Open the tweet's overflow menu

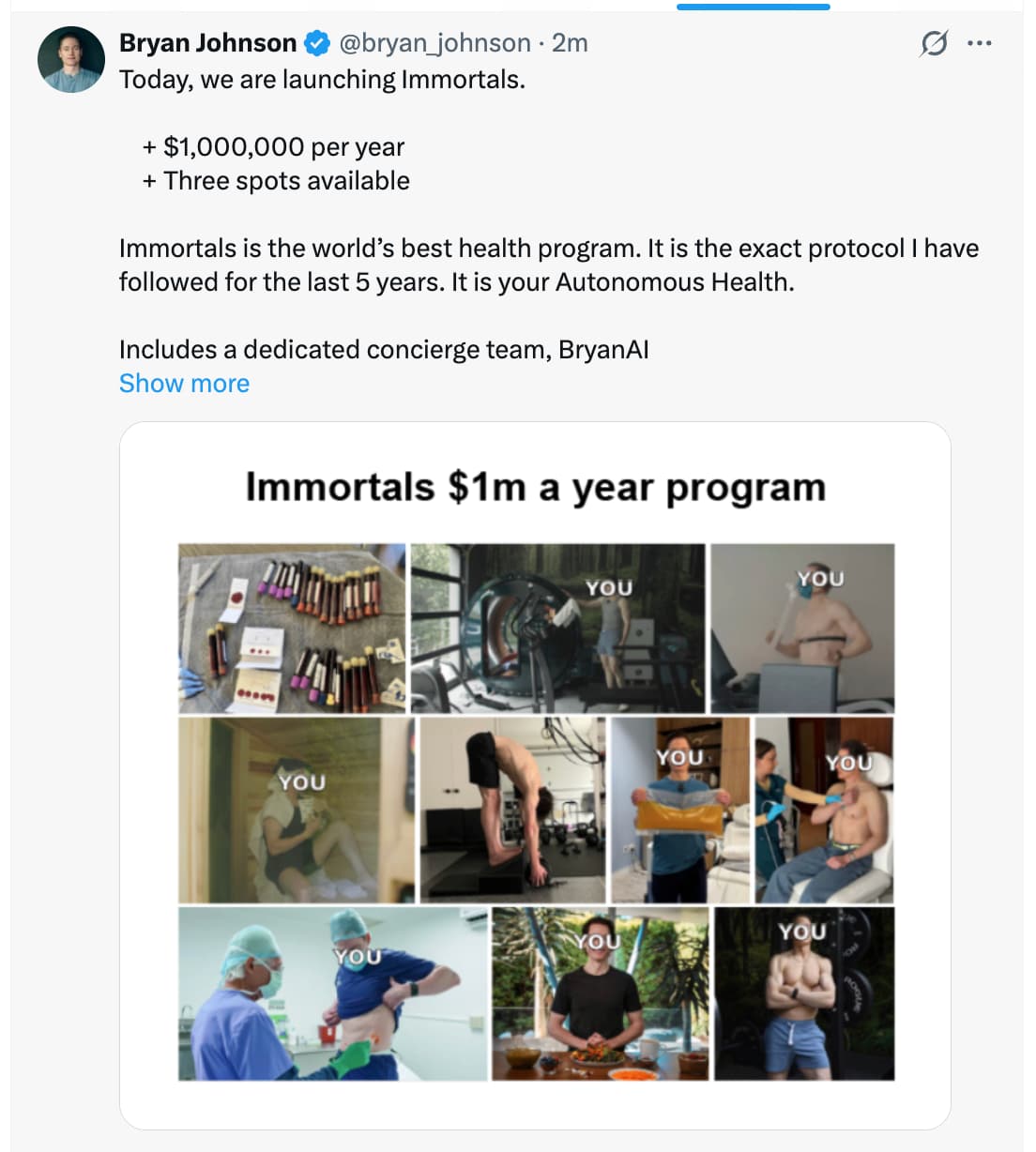(x=979, y=43)
